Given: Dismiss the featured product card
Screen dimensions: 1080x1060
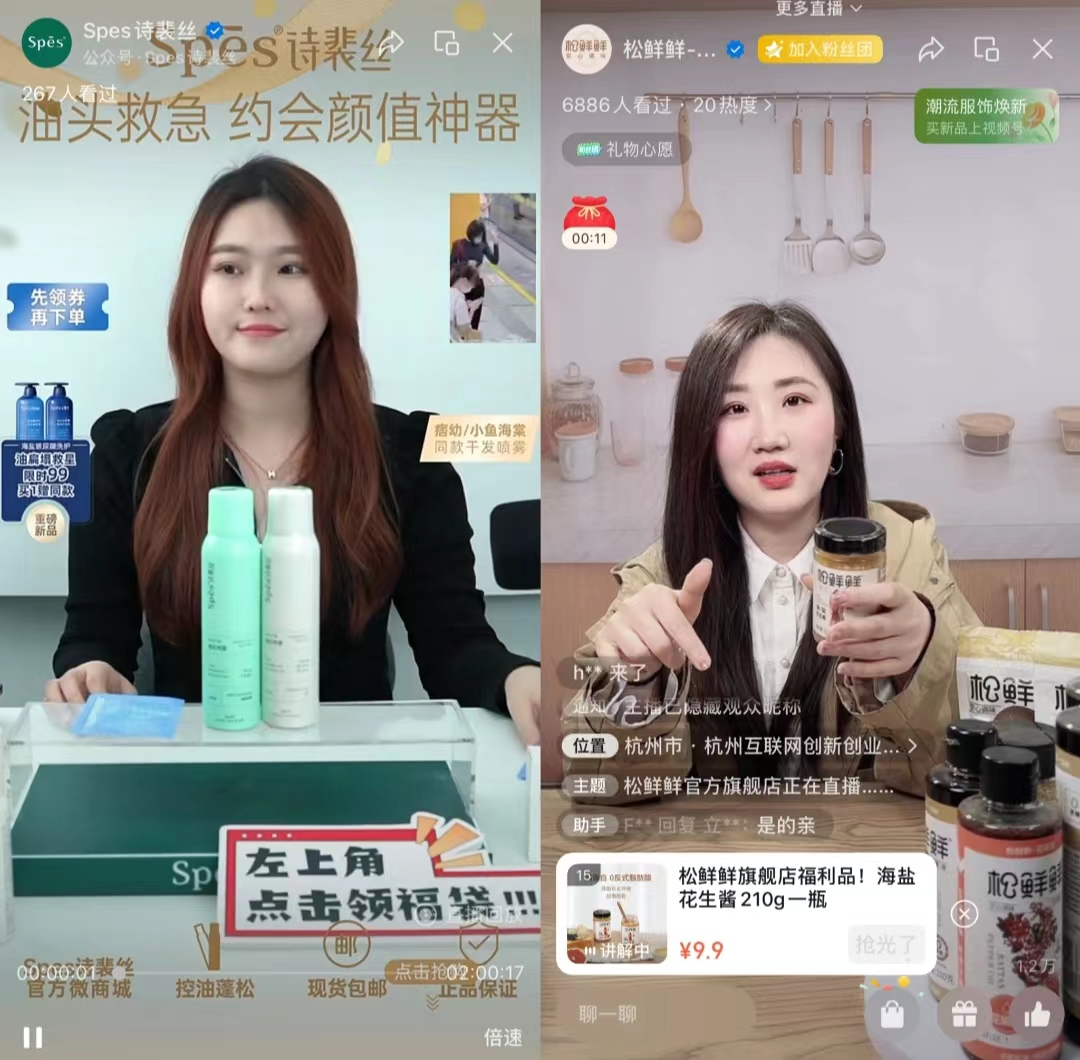Looking at the screenshot, I should click(964, 913).
